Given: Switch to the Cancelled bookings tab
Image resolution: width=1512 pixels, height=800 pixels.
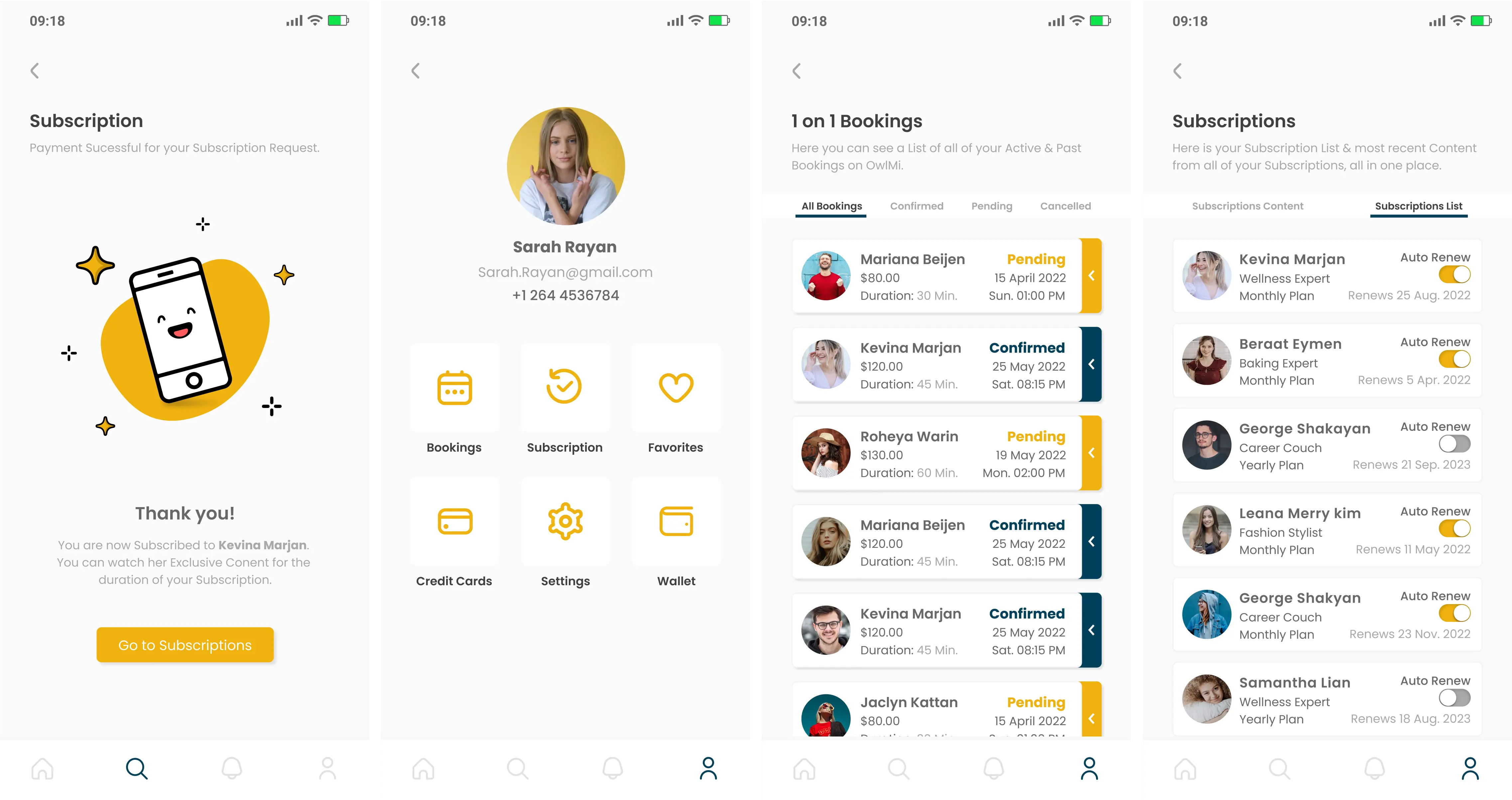Looking at the screenshot, I should pos(1065,206).
